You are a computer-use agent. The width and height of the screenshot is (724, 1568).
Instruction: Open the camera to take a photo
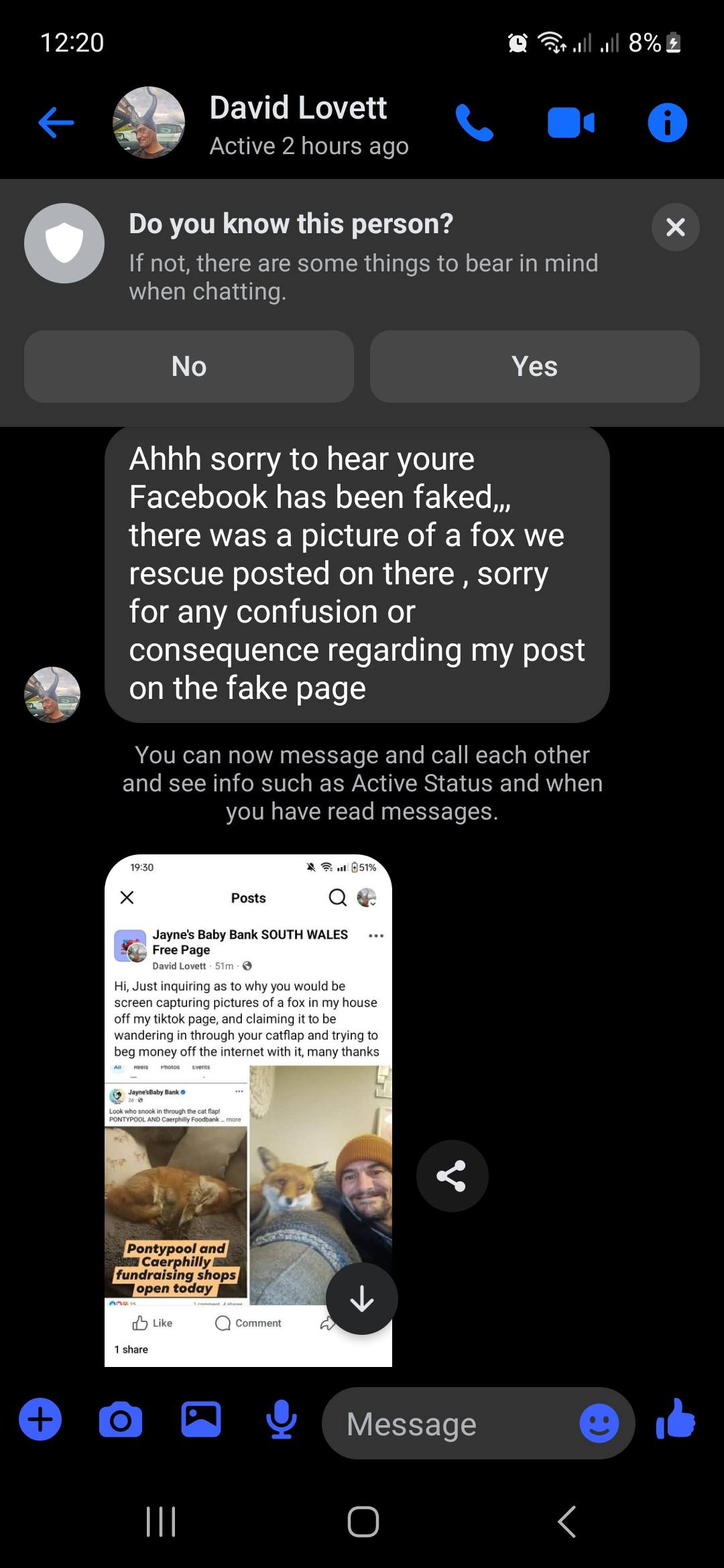(x=121, y=1419)
